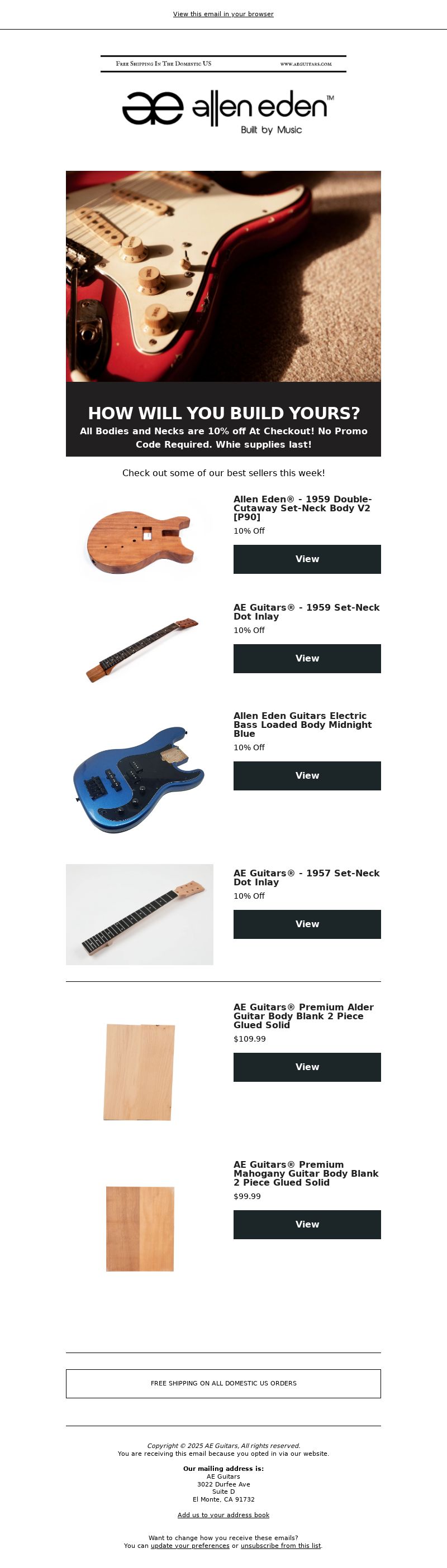Open the 'View this email in your browser' link

[223, 14]
